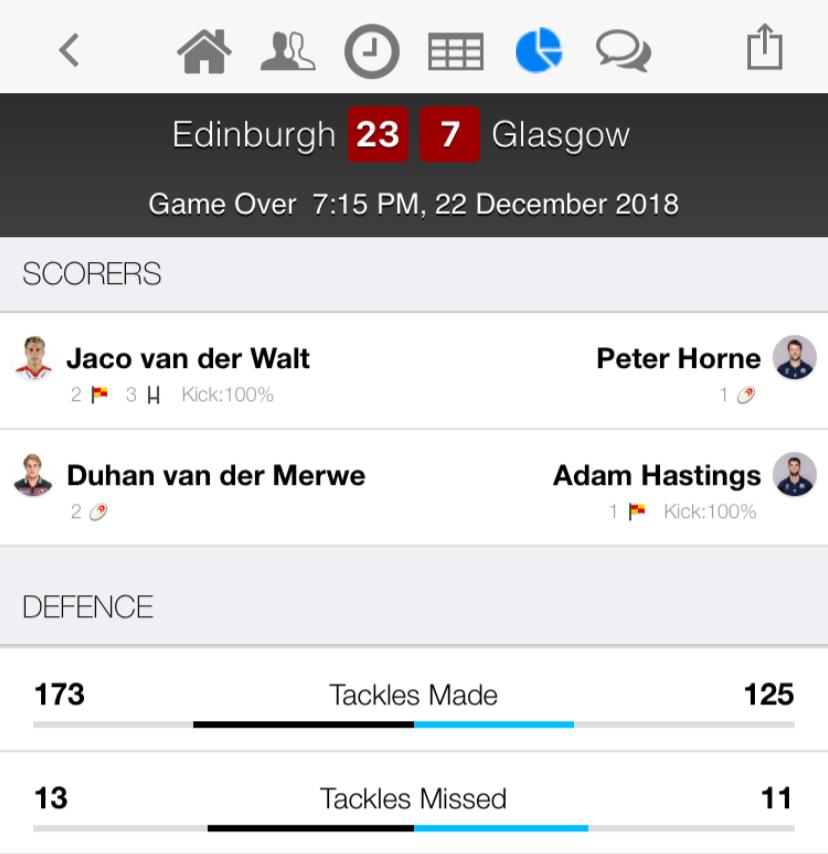Open the comments chat tab
The width and height of the screenshot is (828, 854).
tap(623, 50)
